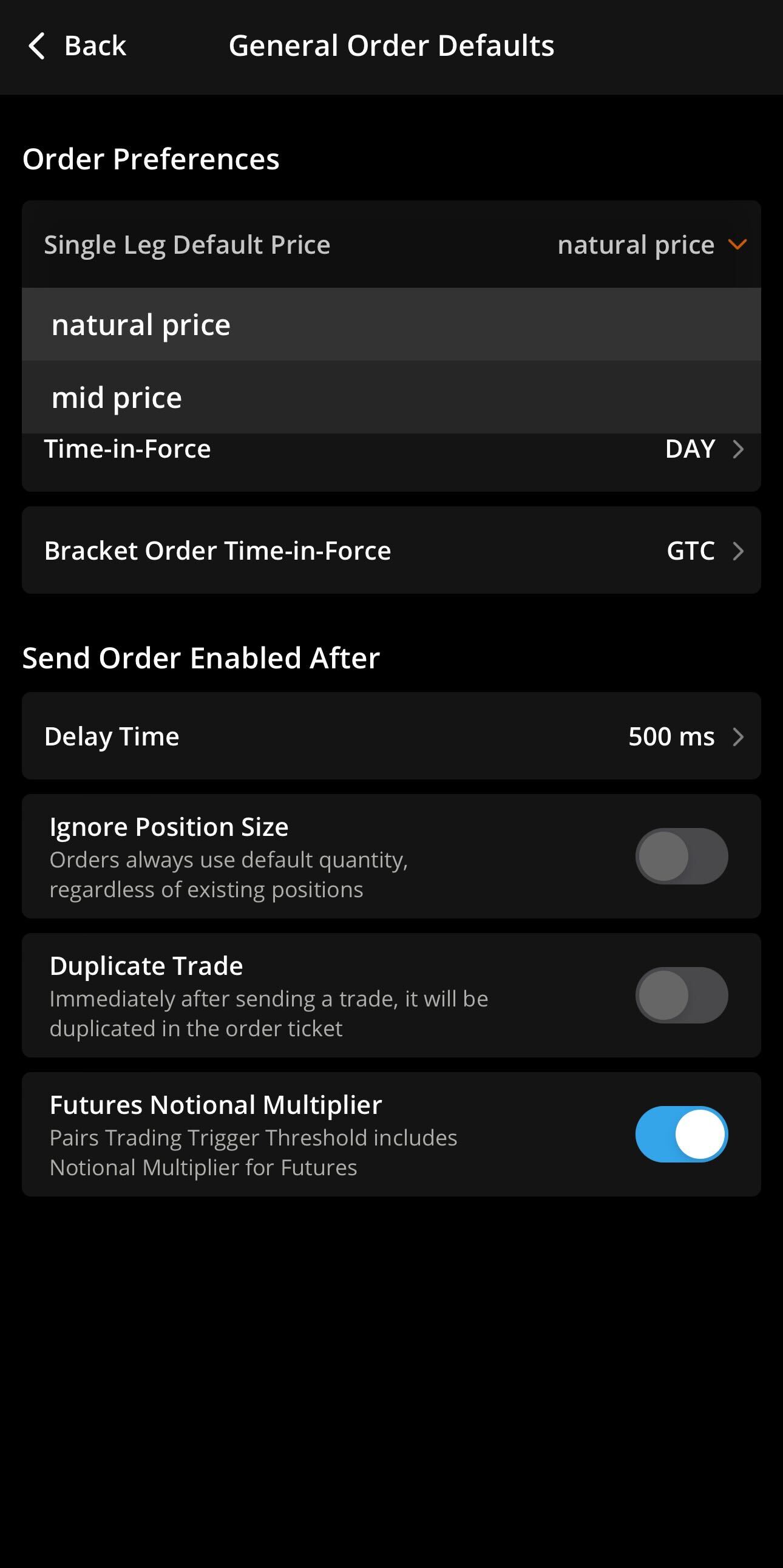Open the Delay Time settings
The height and width of the screenshot is (1568, 783).
[391, 736]
